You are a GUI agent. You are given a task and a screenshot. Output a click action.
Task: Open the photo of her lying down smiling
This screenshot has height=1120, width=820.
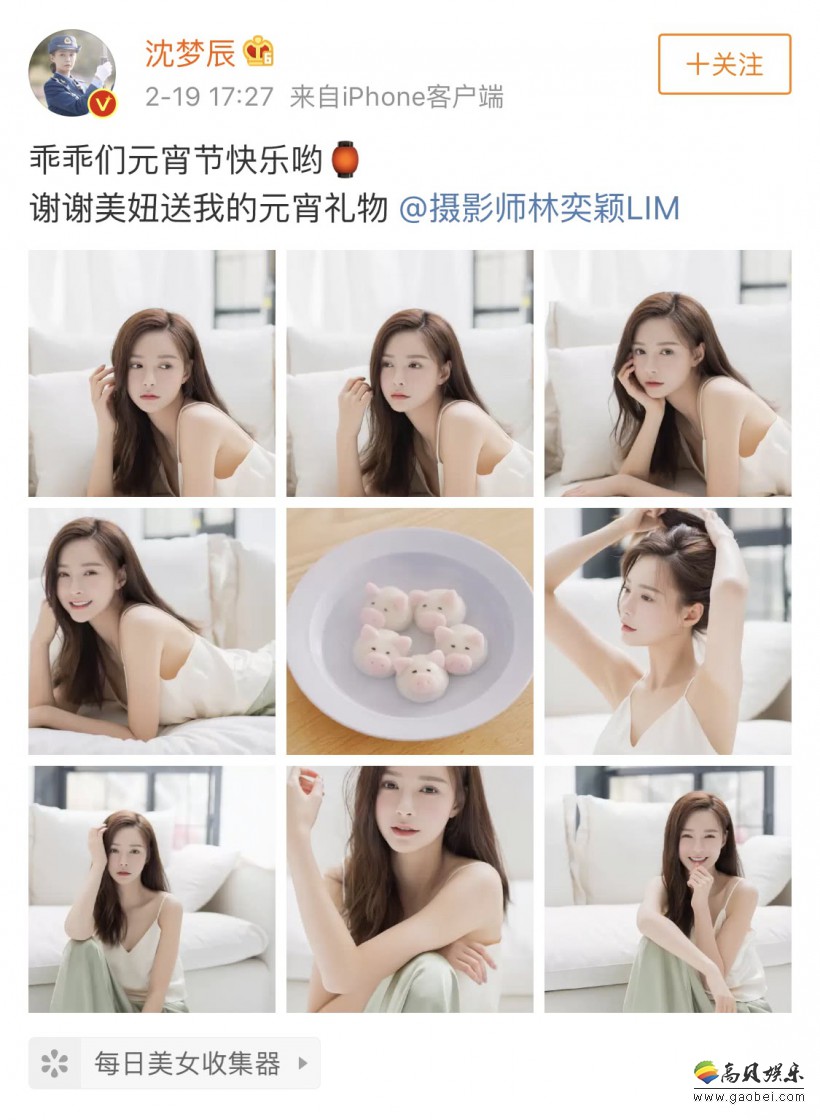tap(152, 631)
